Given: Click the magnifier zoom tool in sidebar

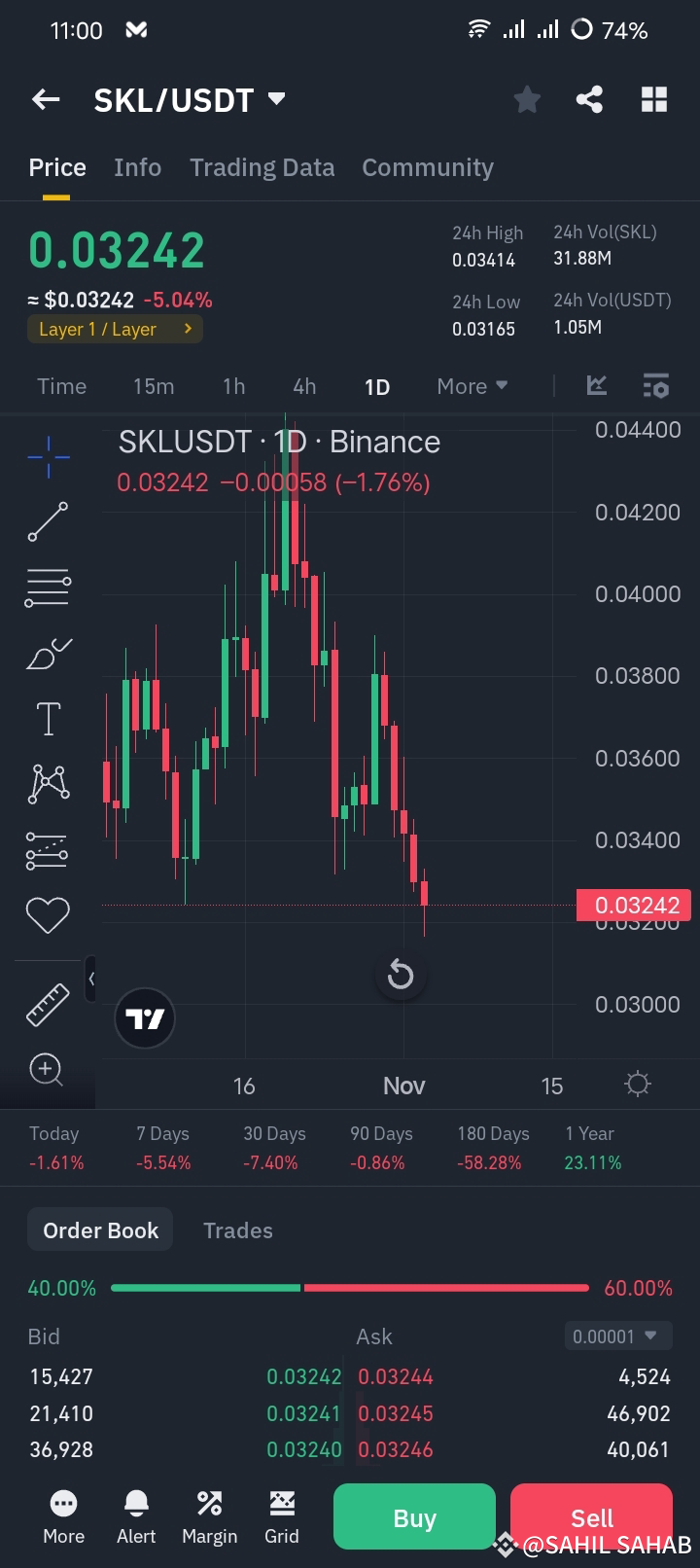Looking at the screenshot, I should tap(46, 1070).
